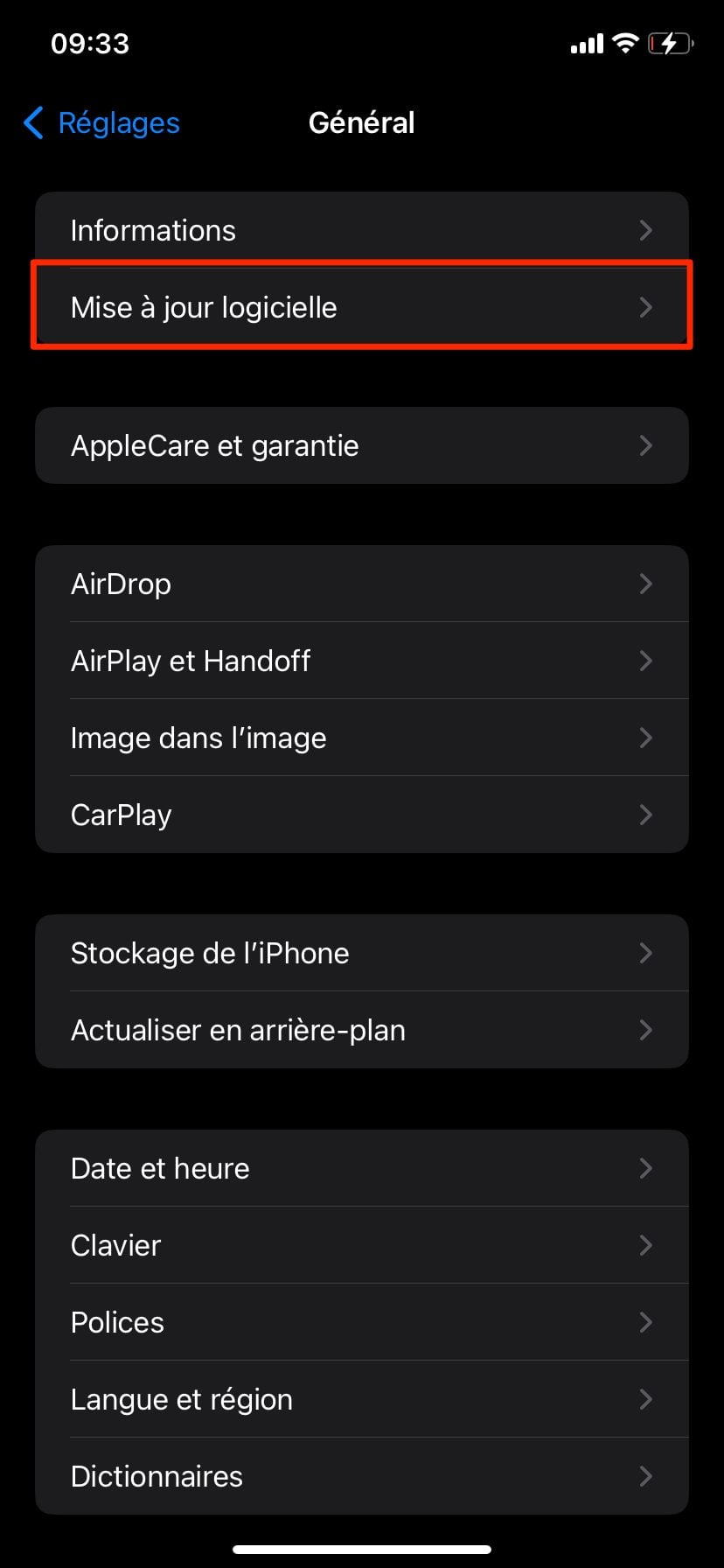Open AirDrop settings
The image size is (724, 1568).
361,584
